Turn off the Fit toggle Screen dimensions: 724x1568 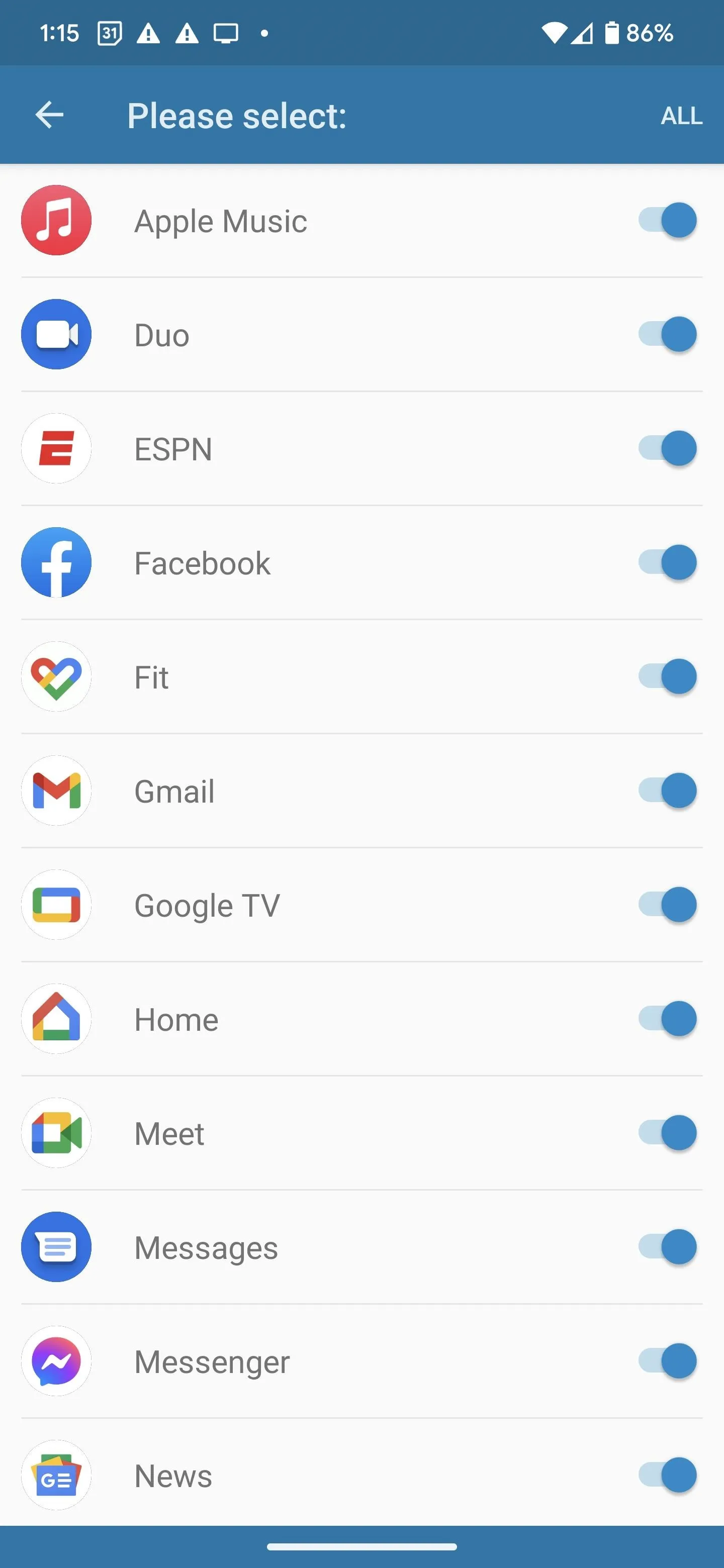(x=667, y=676)
